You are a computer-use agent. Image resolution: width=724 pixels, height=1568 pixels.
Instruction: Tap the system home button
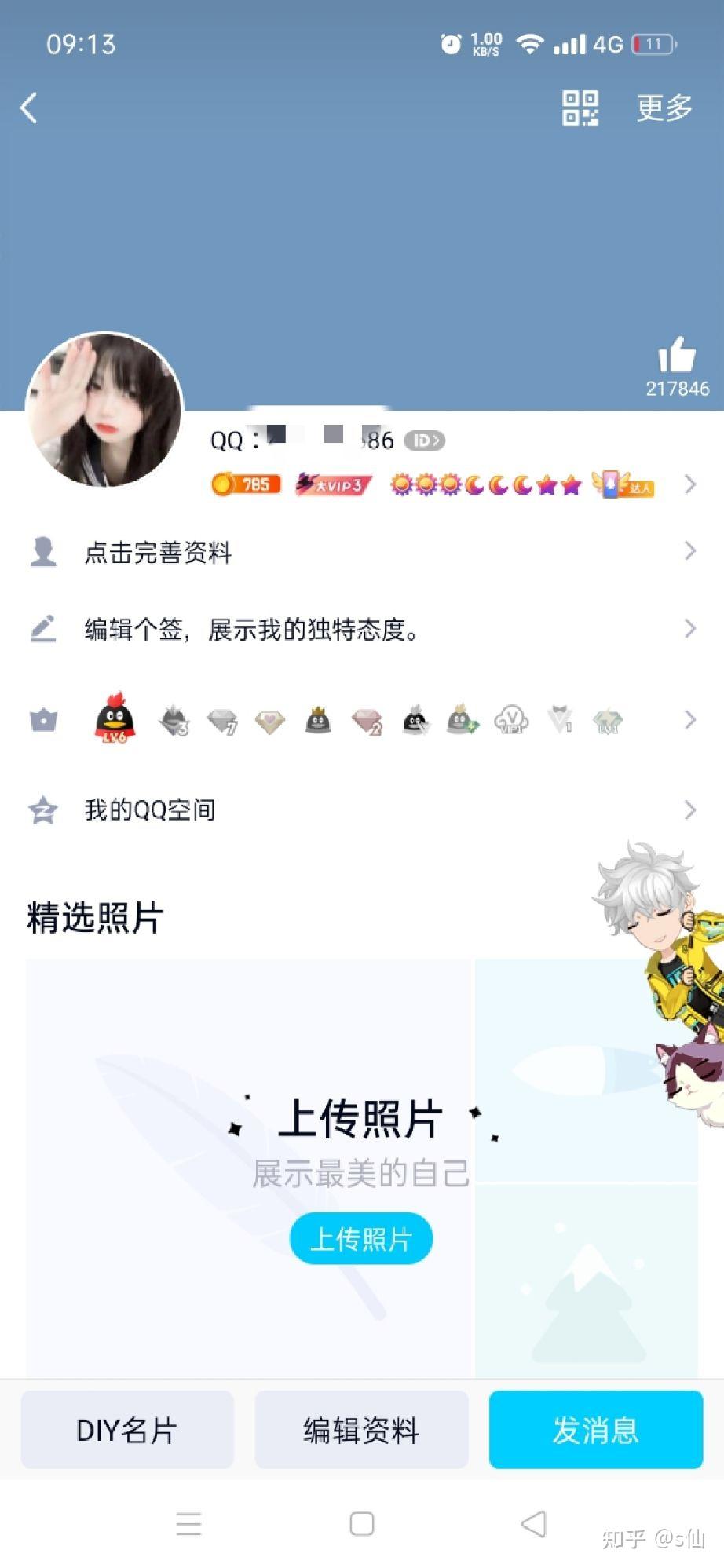coord(361,1524)
